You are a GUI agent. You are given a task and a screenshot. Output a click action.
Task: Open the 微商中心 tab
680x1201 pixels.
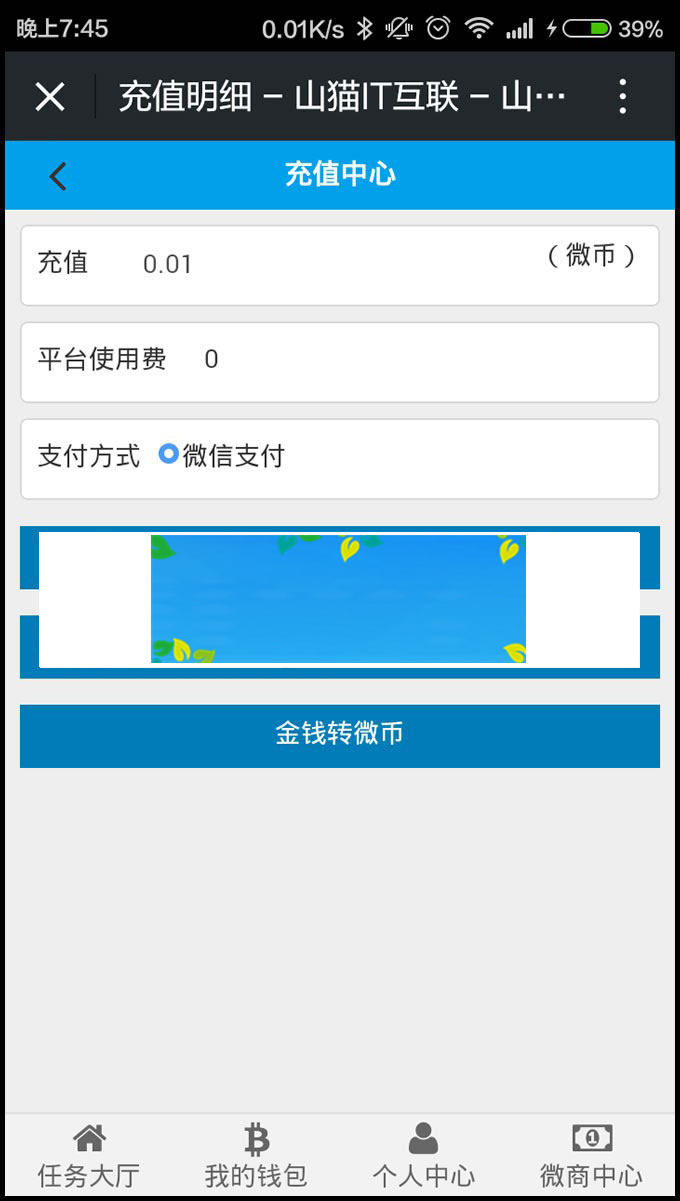click(591, 1157)
